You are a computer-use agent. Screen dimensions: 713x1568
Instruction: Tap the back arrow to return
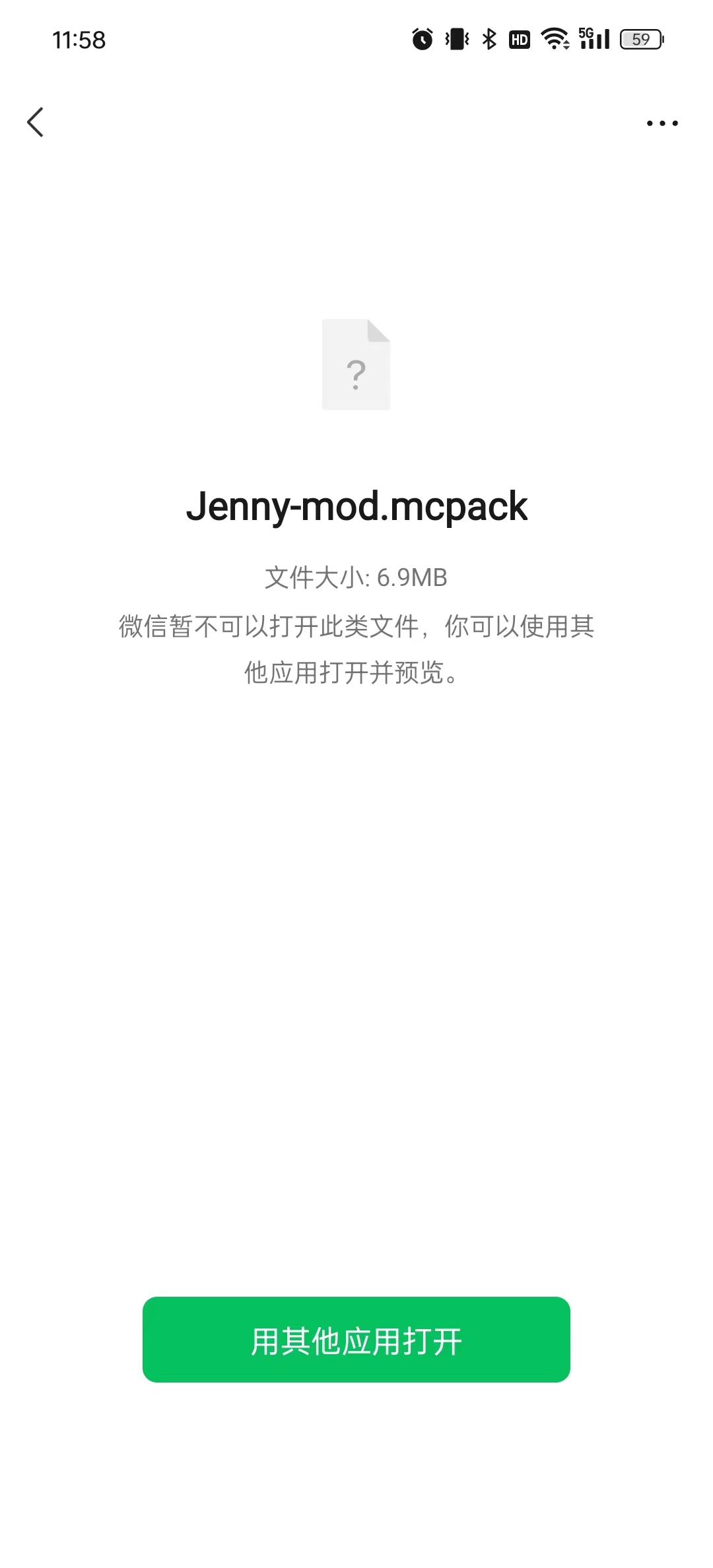click(36, 122)
